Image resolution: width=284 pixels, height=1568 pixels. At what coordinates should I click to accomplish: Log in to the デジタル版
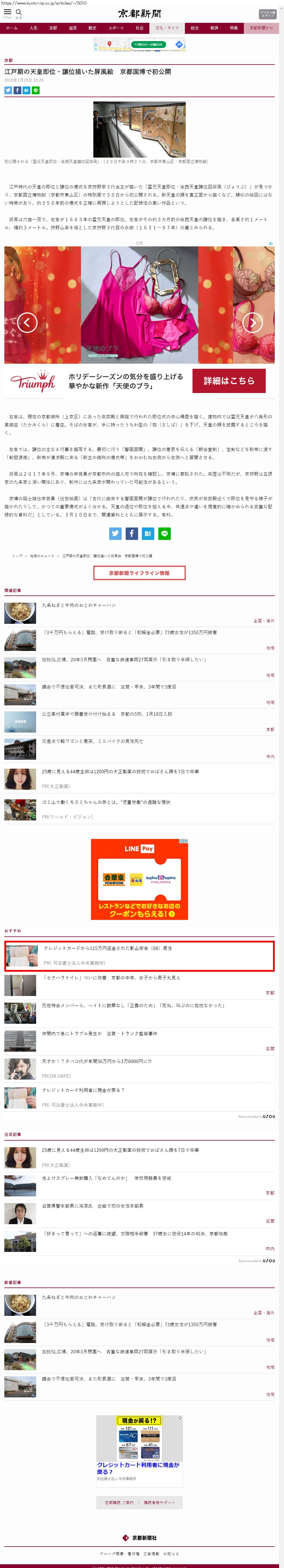coord(267,13)
